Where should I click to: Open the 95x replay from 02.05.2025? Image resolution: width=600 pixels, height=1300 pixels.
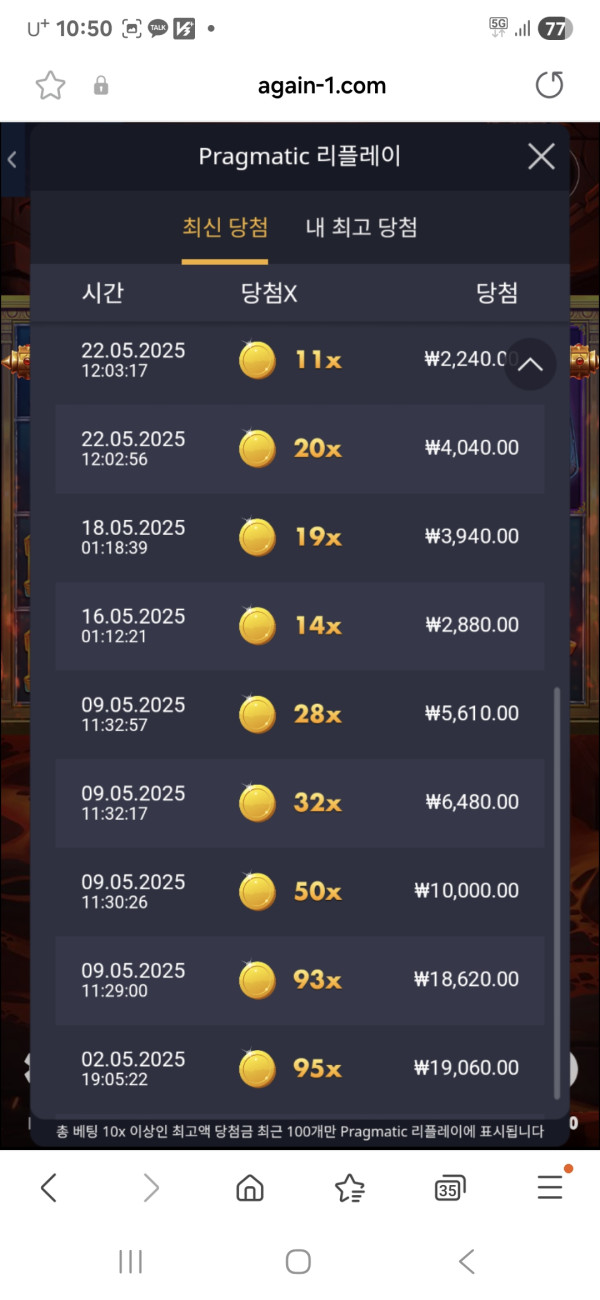(300, 1068)
